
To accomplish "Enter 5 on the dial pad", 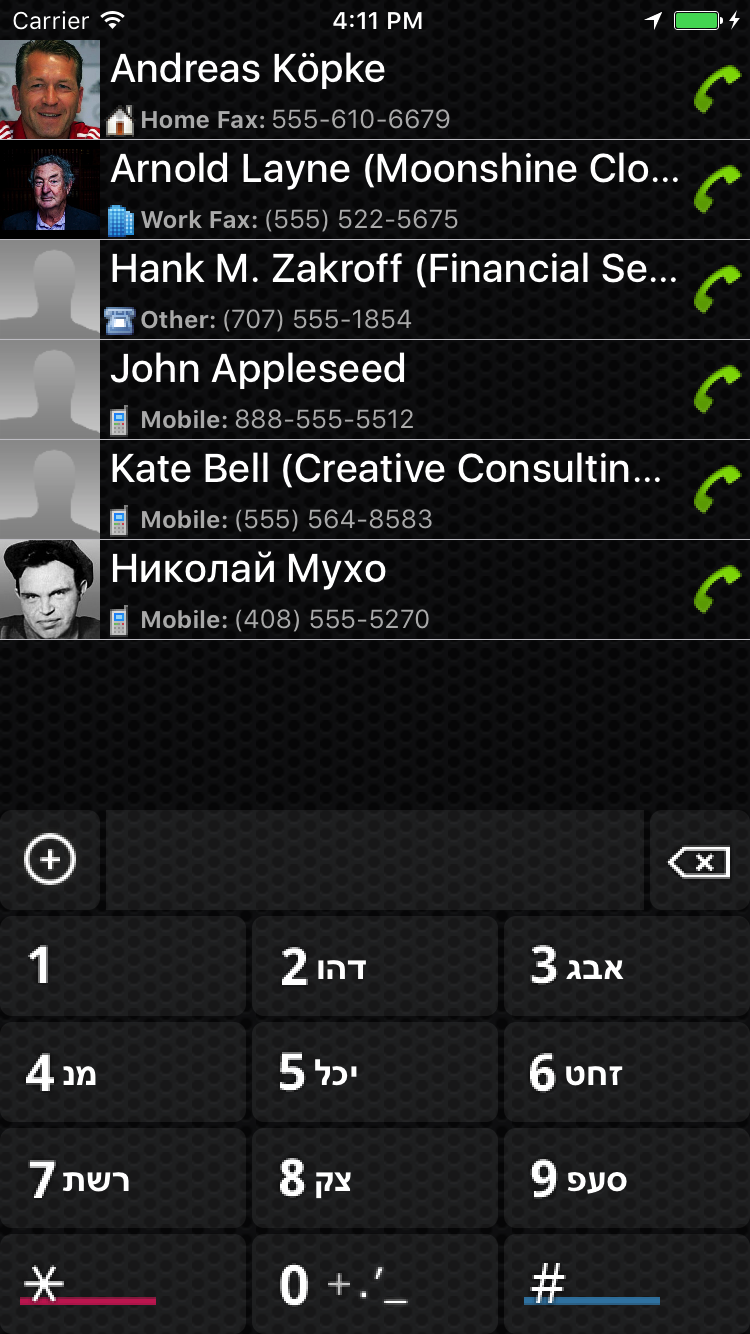I will pos(375,1072).
